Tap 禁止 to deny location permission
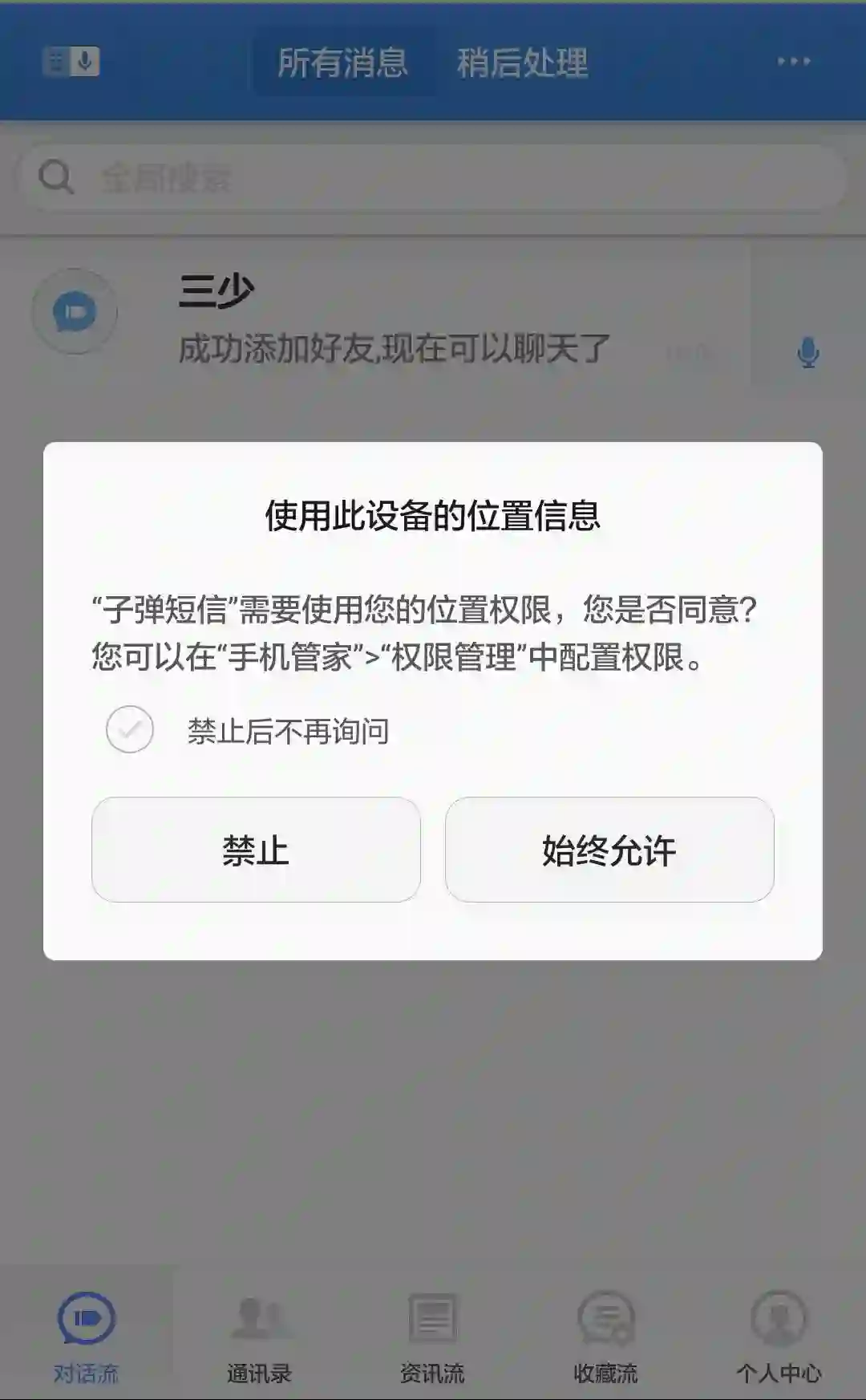Viewport: 866px width, 1400px height. pyautogui.click(x=256, y=850)
